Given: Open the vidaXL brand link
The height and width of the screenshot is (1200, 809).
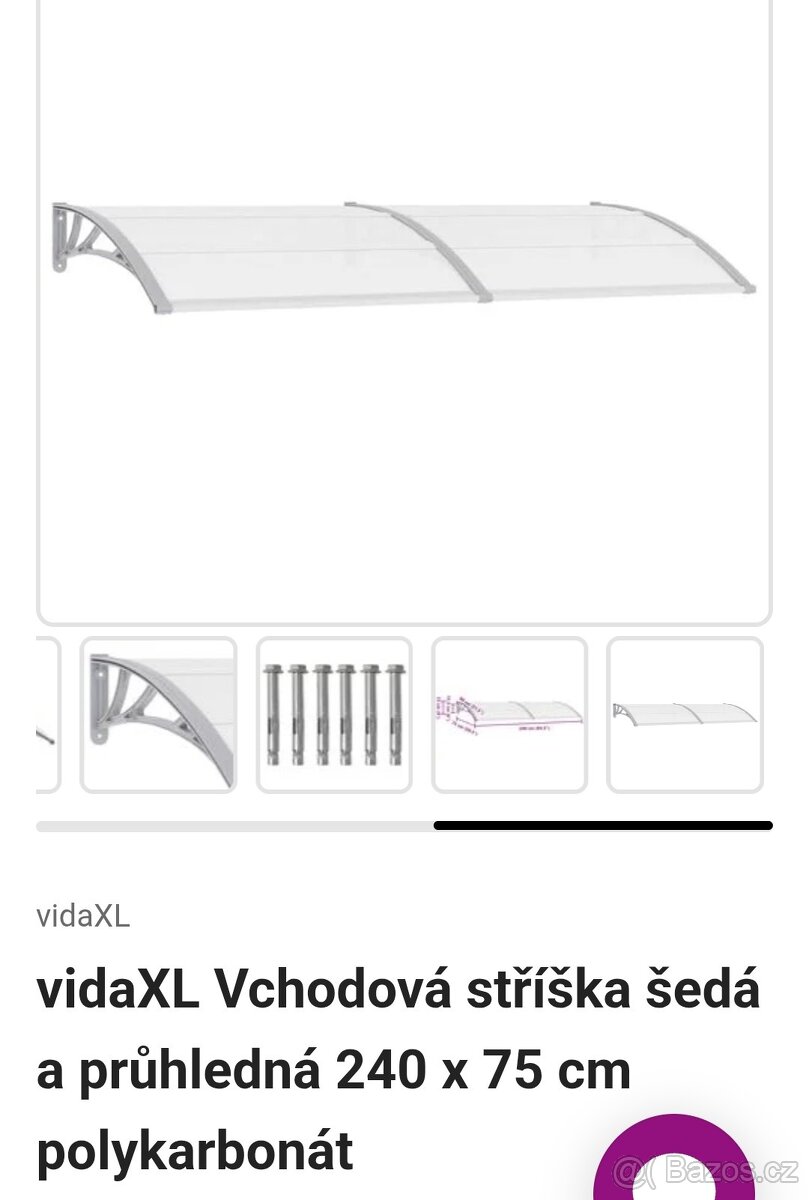Looking at the screenshot, I should 83,916.
